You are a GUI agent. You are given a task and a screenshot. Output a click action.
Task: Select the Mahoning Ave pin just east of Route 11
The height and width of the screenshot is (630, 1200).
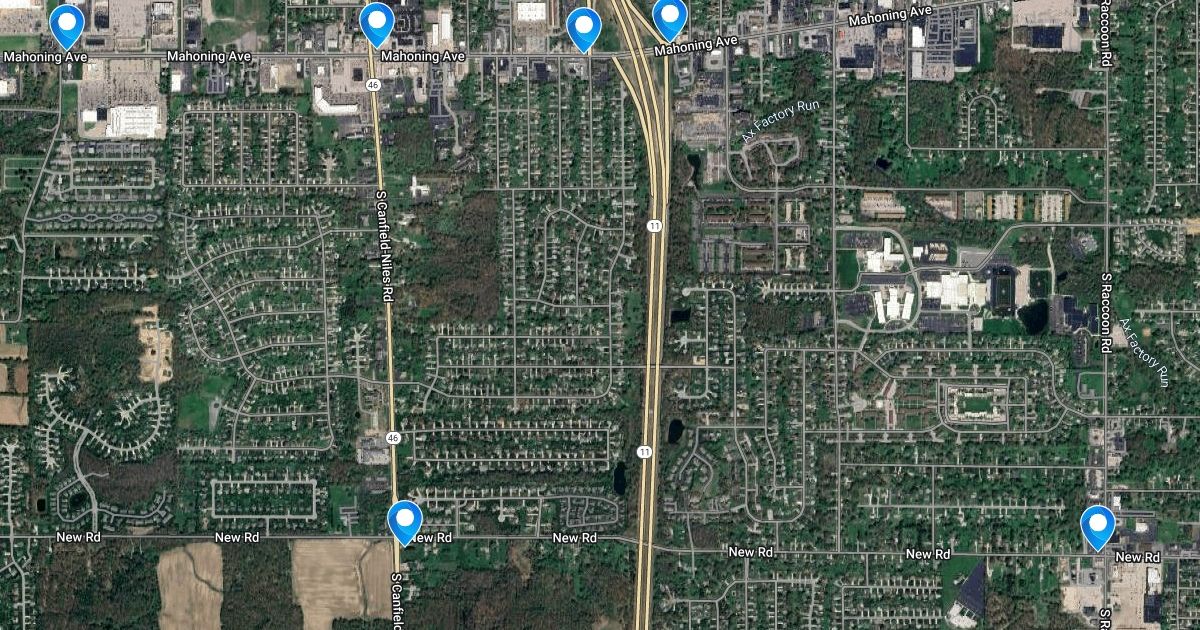[669, 17]
